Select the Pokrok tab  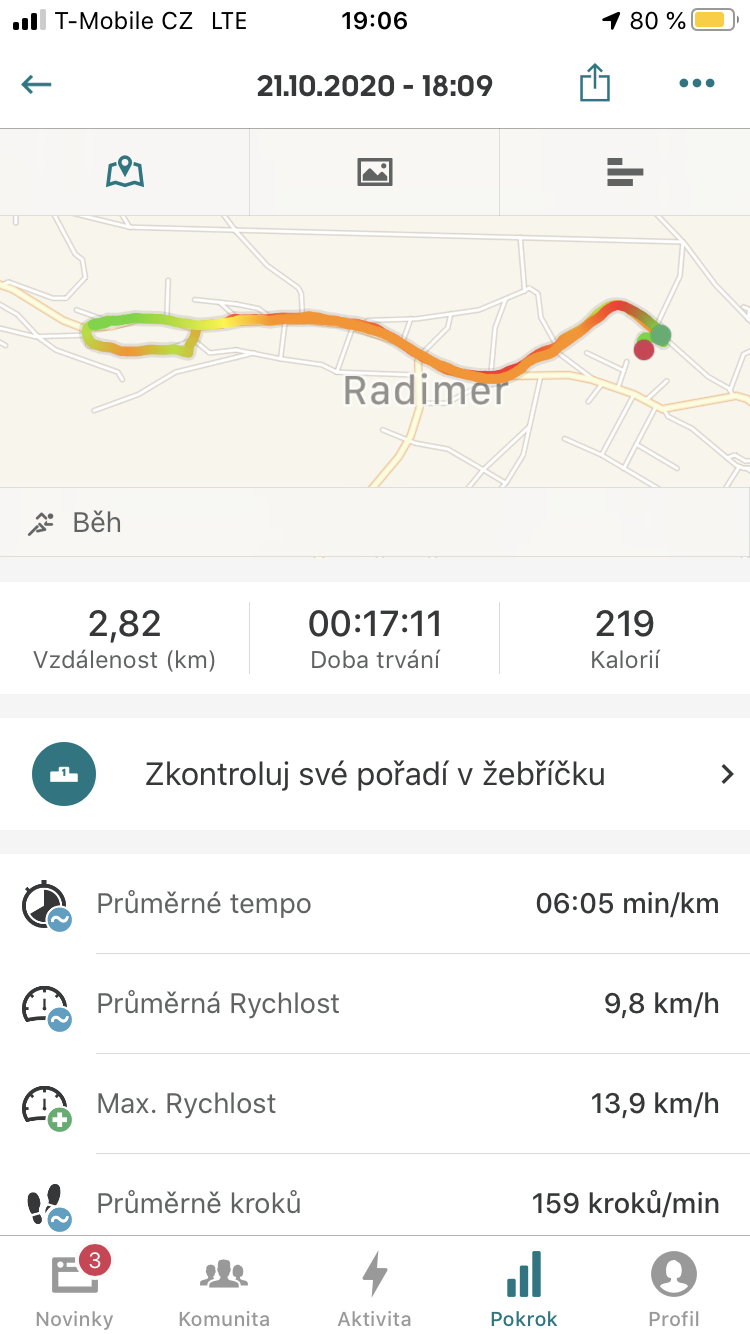click(524, 1286)
